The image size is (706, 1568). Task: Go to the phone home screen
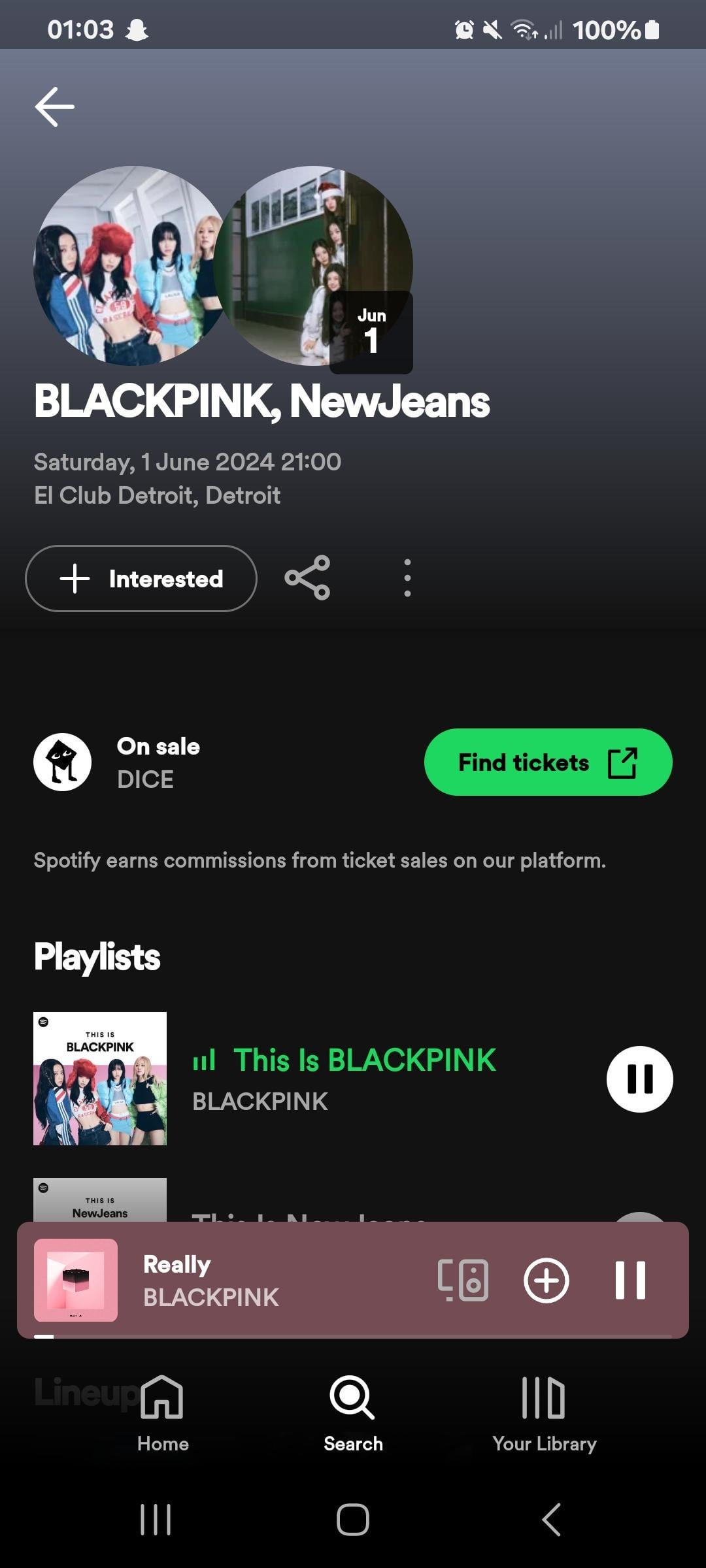click(x=353, y=1519)
